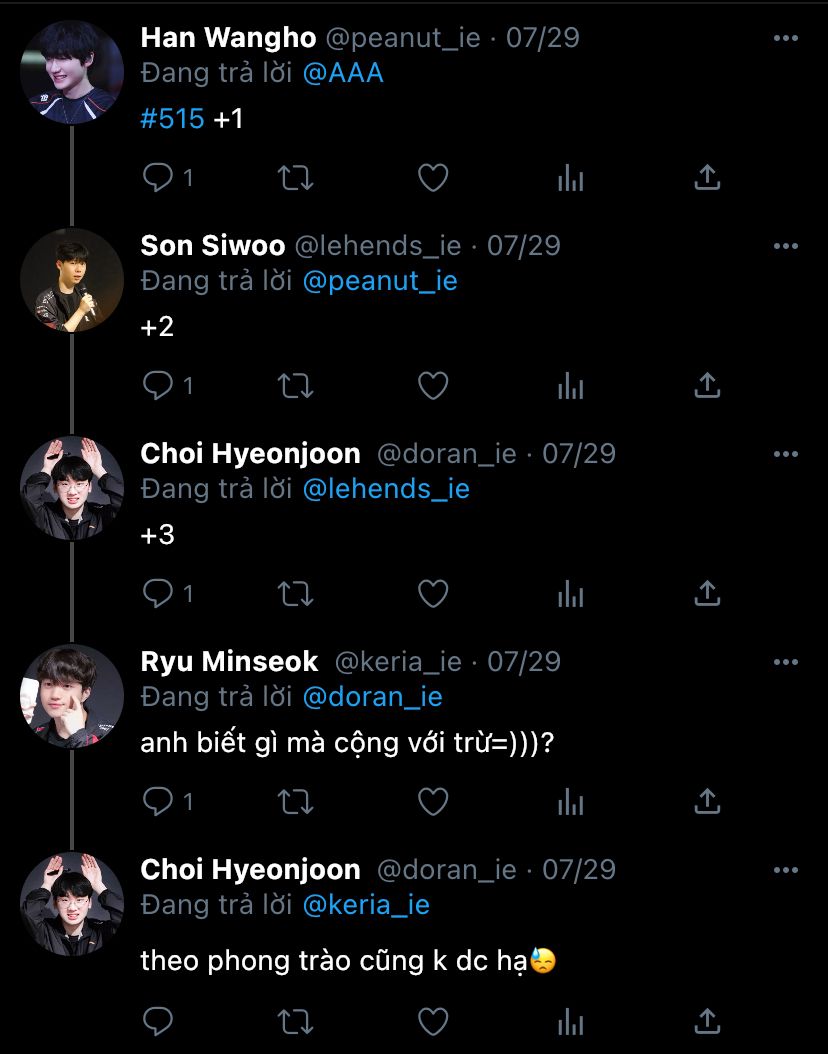Like Ryu Minseok's tweet
Image resolution: width=828 pixels, height=1054 pixels.
pyautogui.click(x=433, y=801)
